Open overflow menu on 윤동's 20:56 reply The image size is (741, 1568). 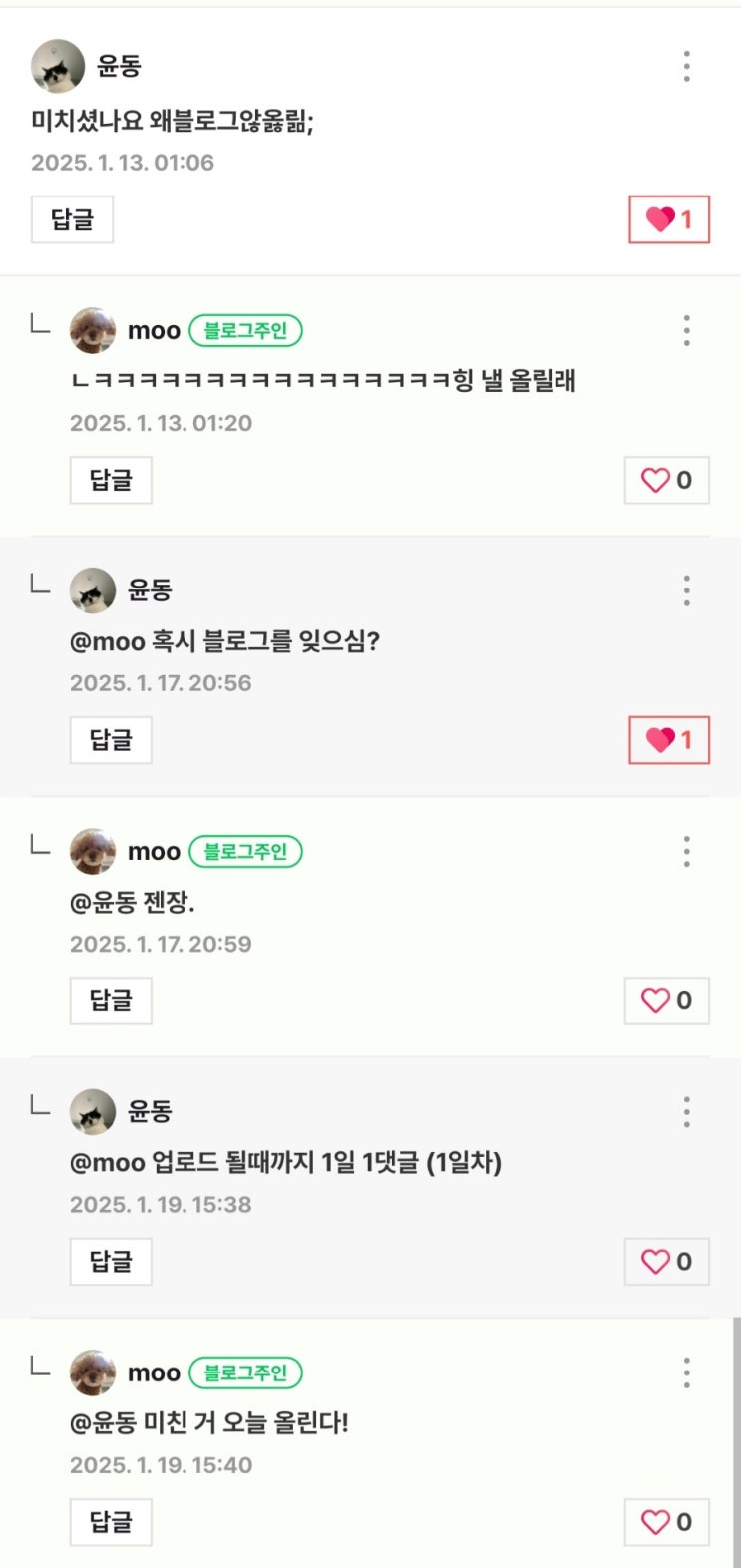[x=686, y=590]
